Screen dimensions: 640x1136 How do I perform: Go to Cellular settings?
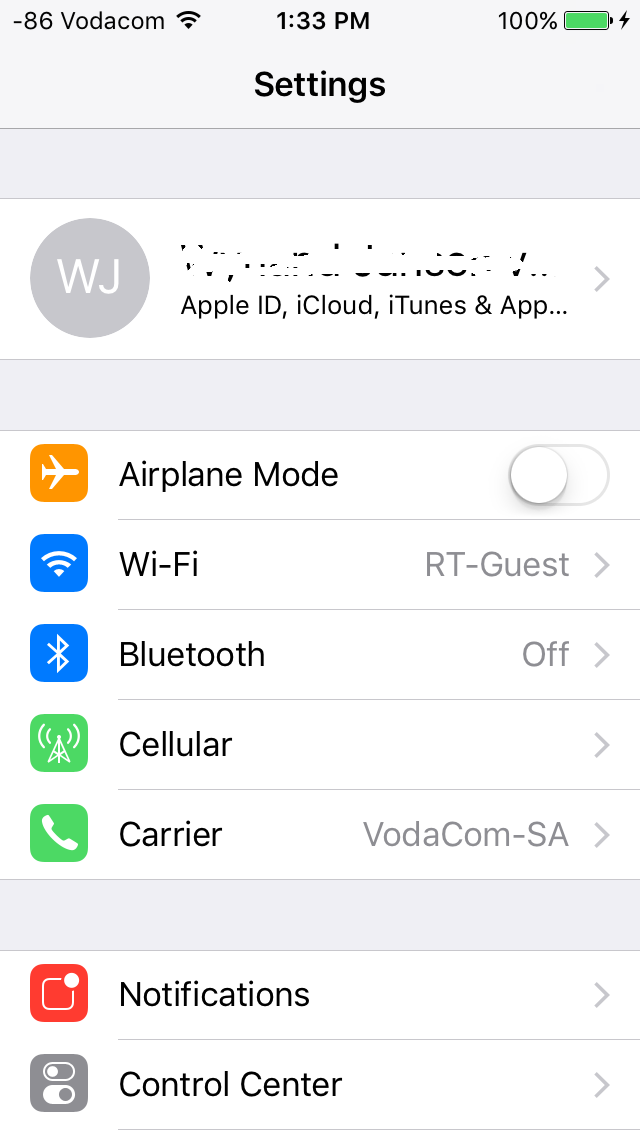point(320,744)
